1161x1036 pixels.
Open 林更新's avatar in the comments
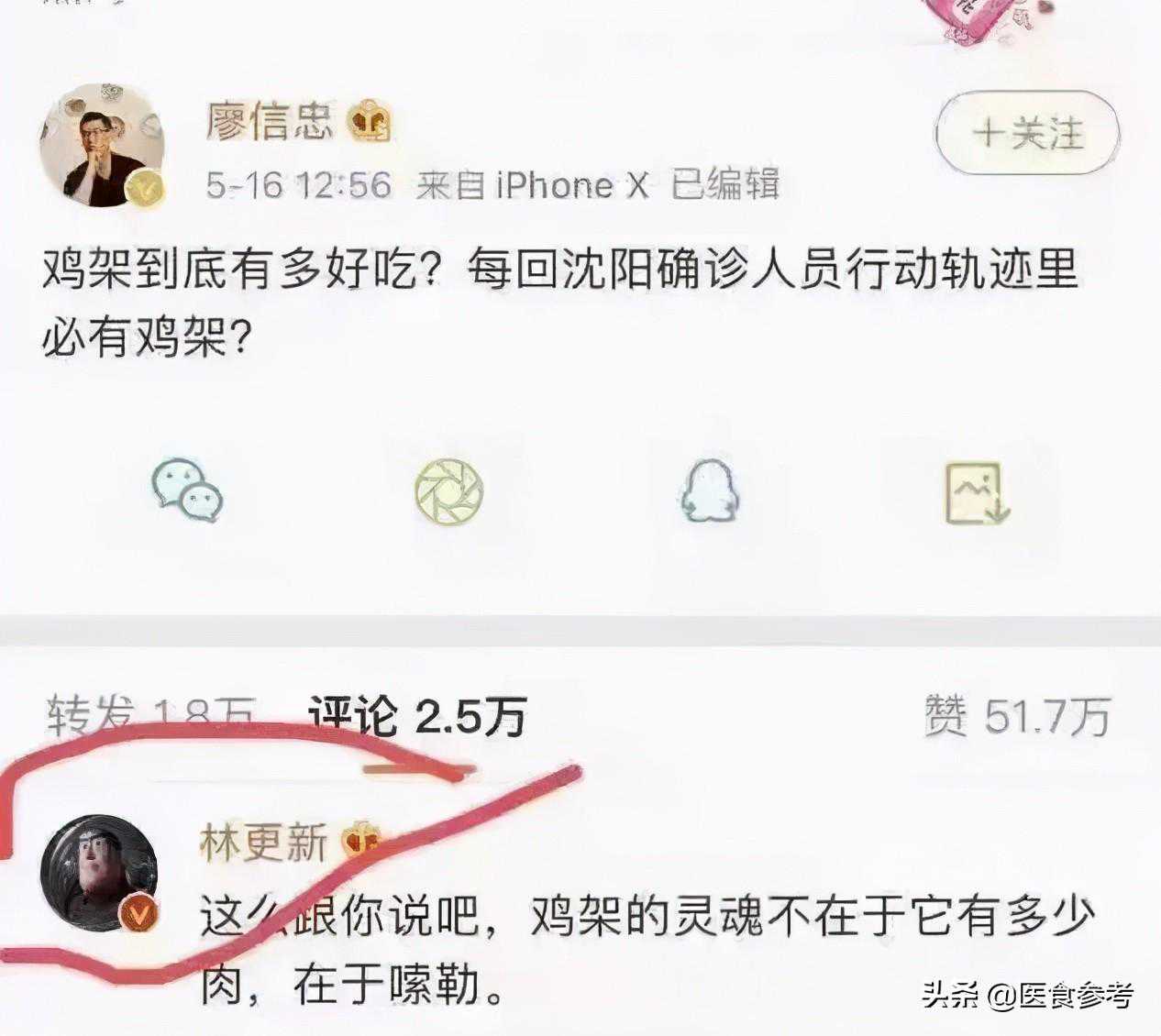(100, 872)
